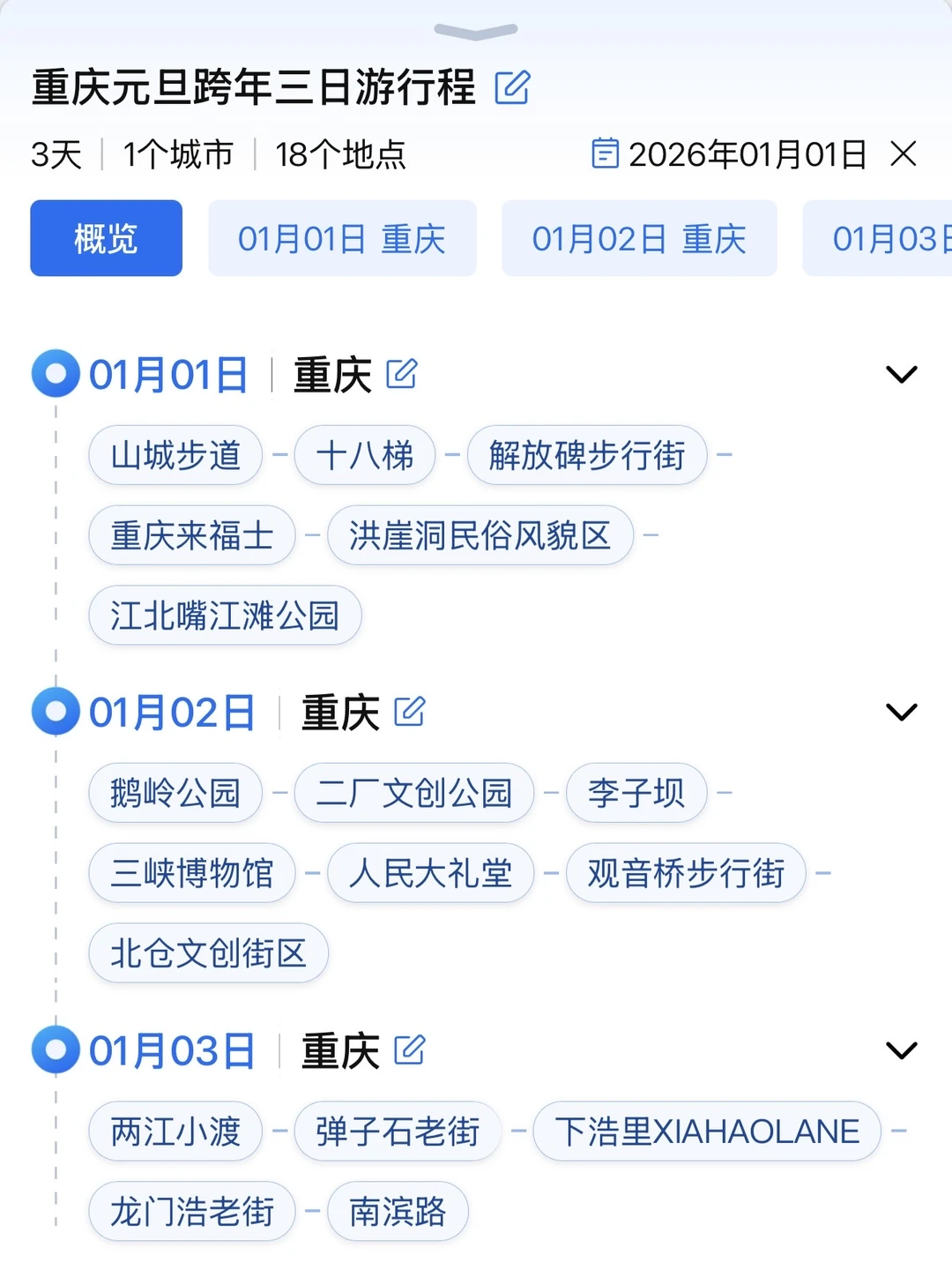Image resolution: width=952 pixels, height=1270 pixels.
Task: Edit the city name next to 01月02日
Action: 411,710
